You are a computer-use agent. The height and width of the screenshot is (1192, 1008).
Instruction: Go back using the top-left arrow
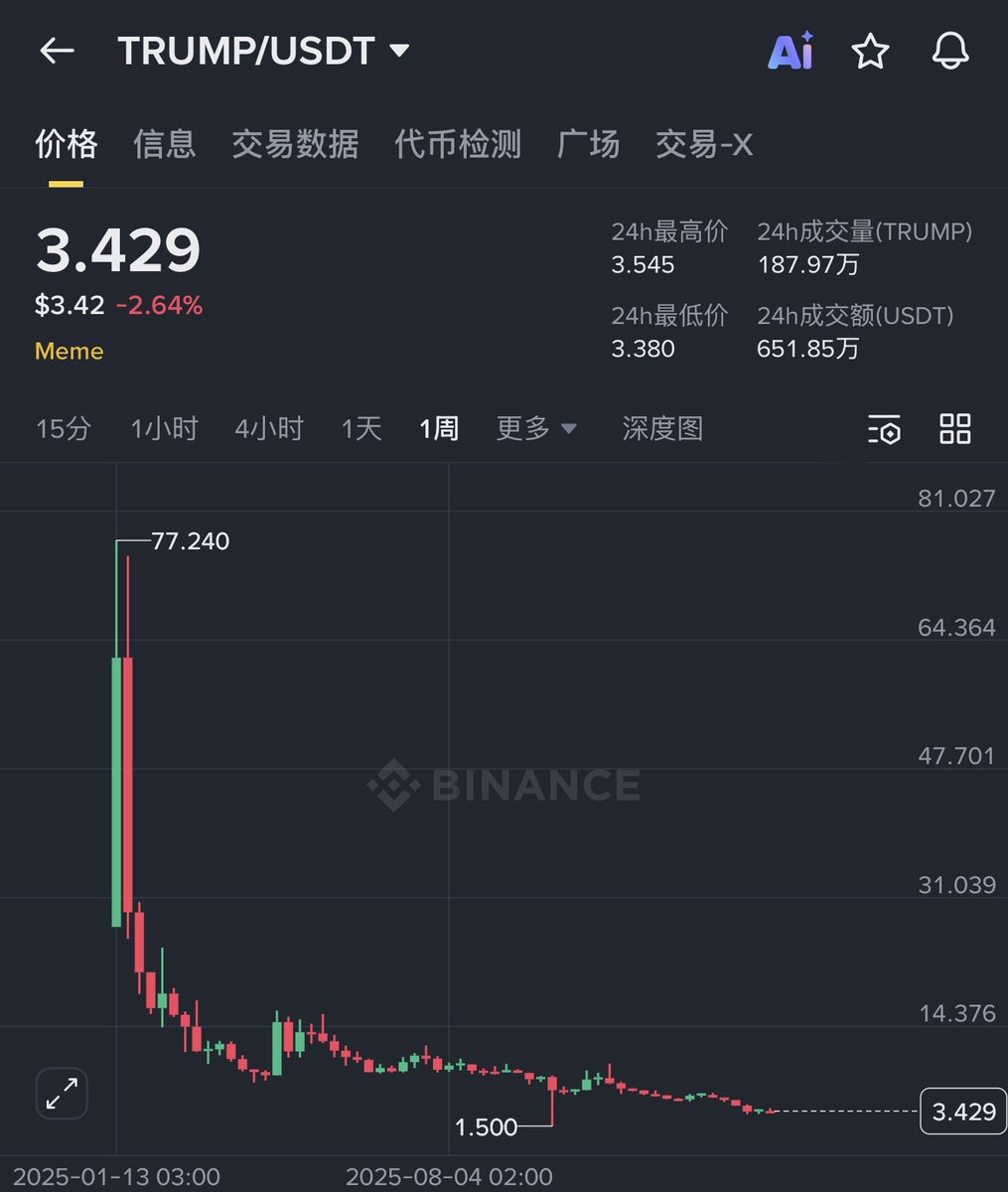(57, 52)
